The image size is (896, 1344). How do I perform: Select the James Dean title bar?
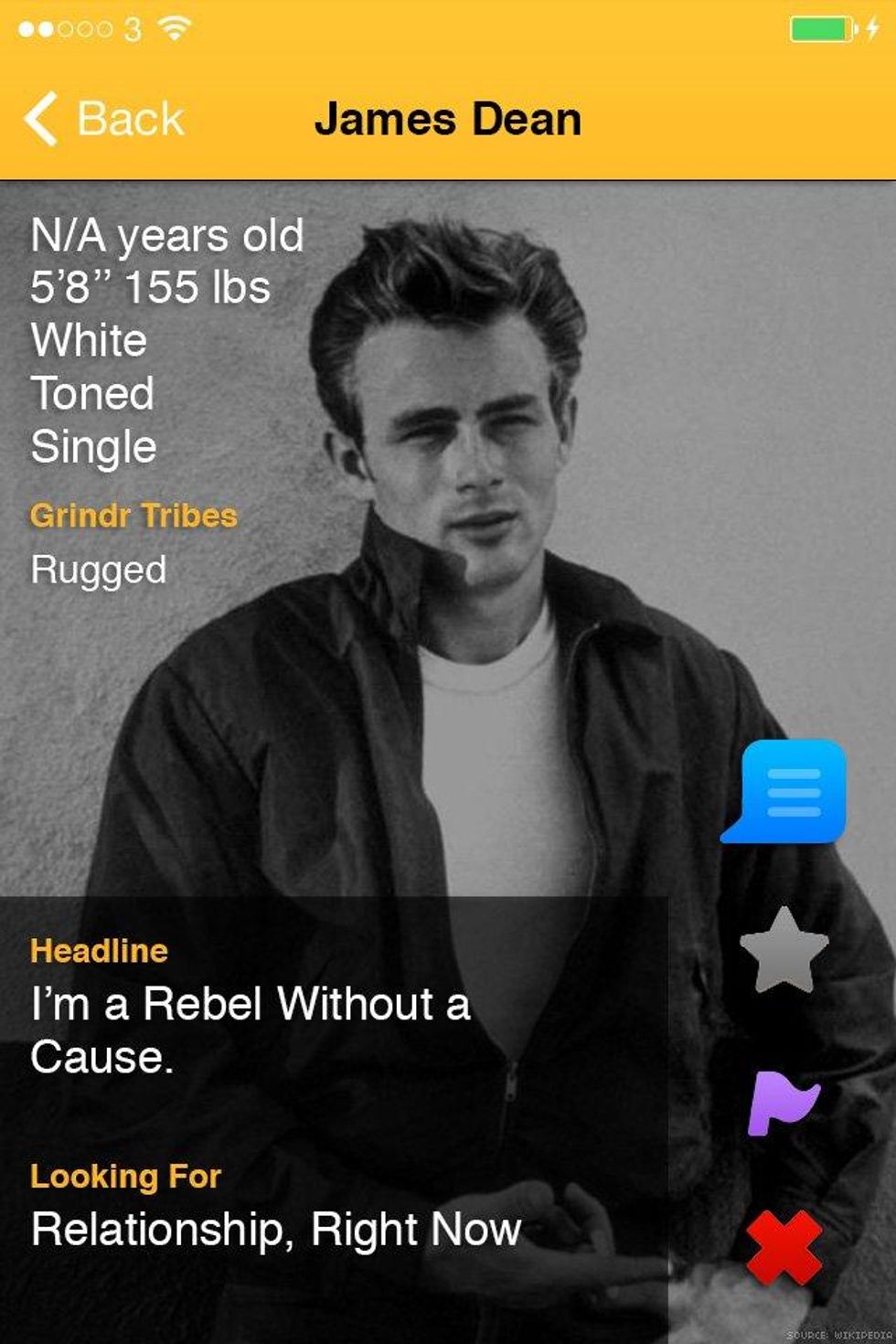click(448, 117)
